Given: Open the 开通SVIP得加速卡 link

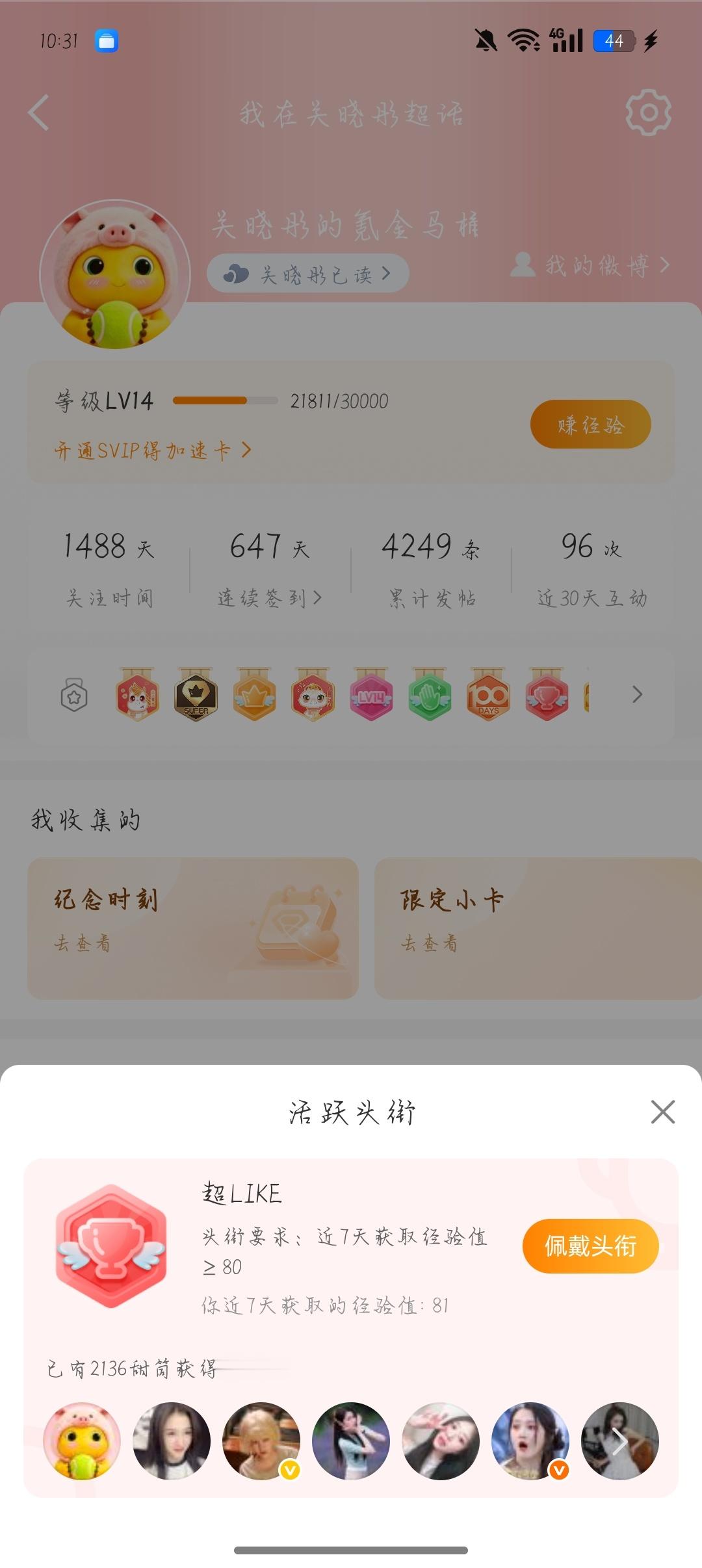Looking at the screenshot, I should 153,450.
